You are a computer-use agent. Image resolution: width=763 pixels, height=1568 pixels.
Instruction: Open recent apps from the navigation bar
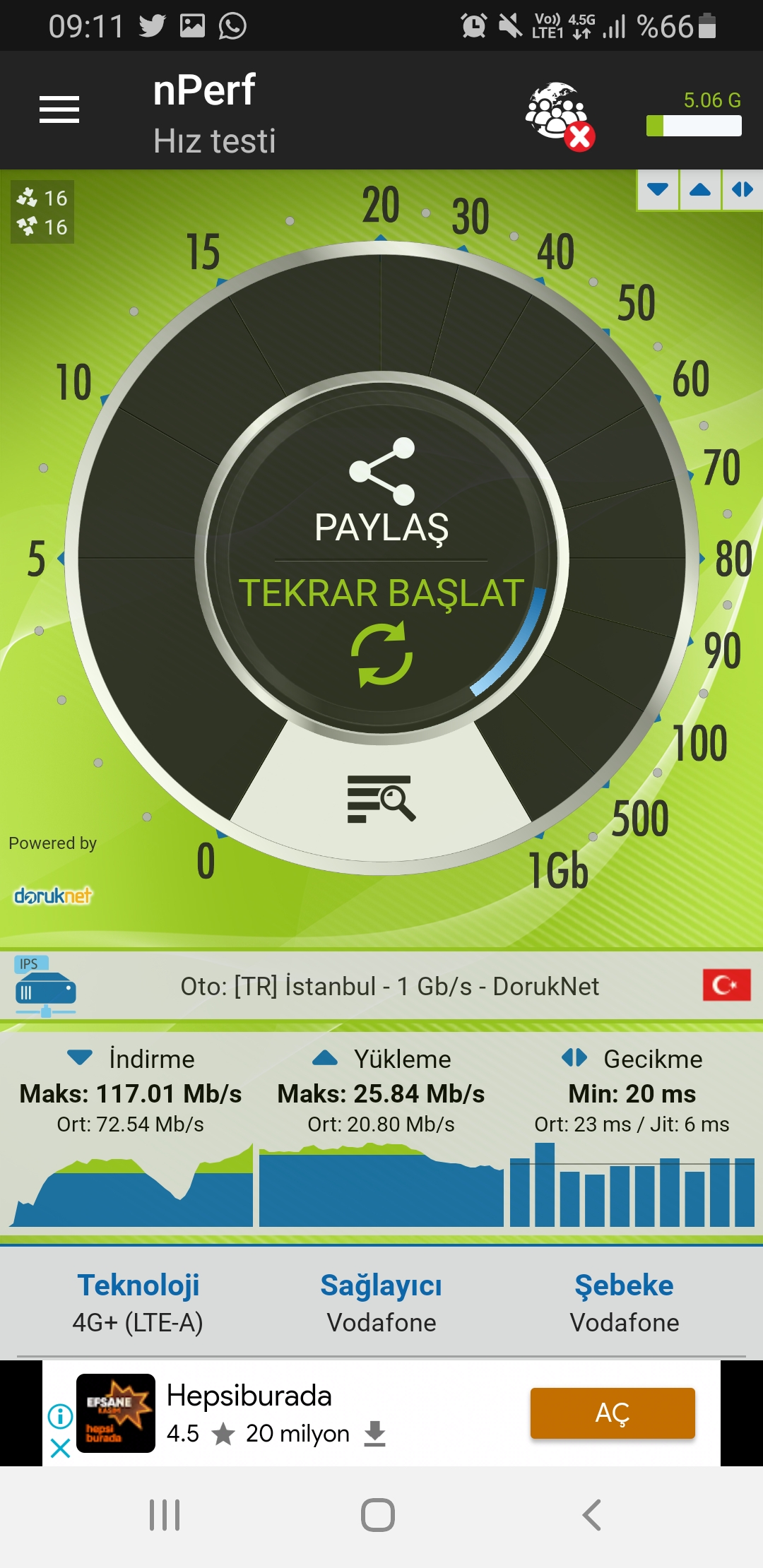click(165, 1515)
